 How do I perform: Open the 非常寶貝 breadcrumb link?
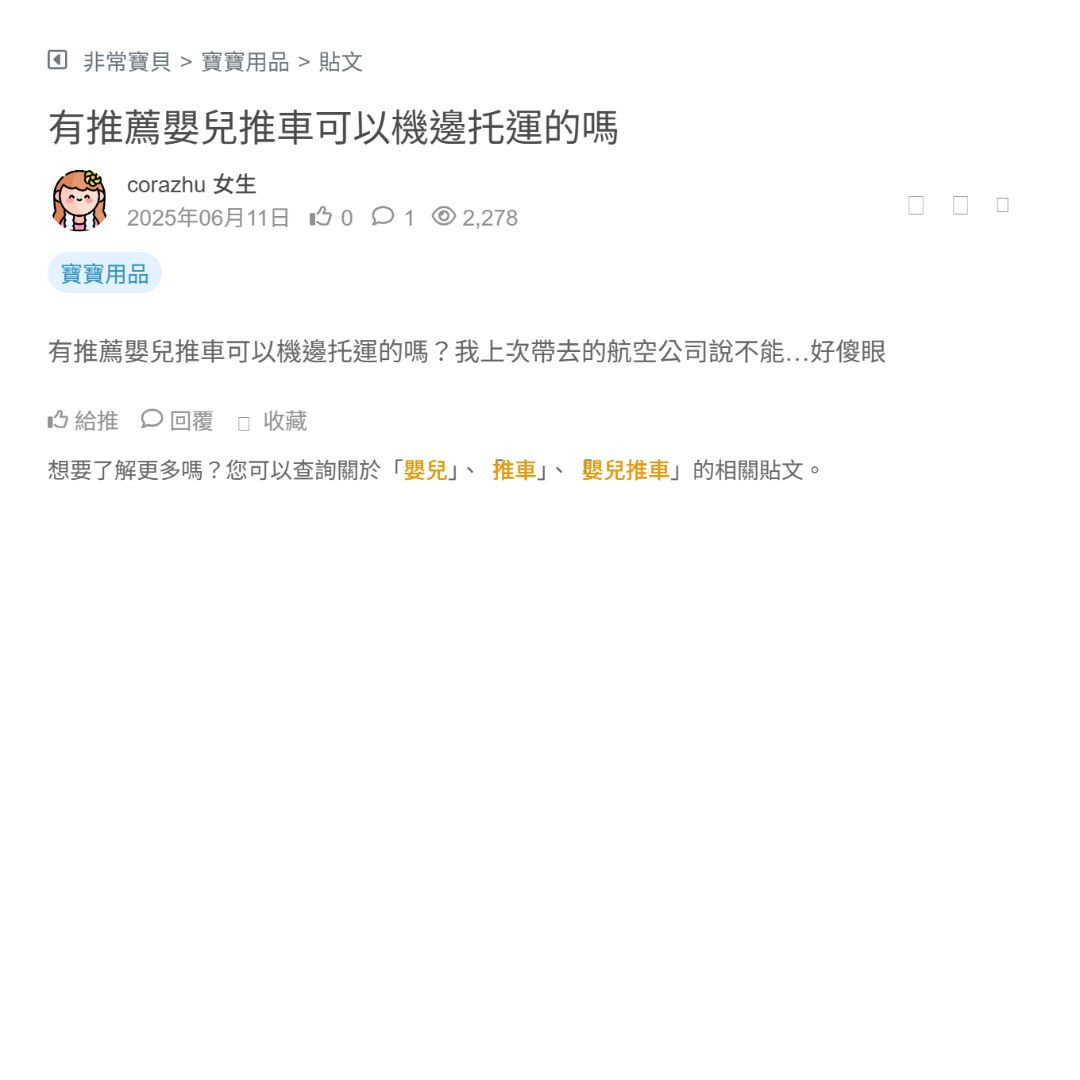[x=127, y=62]
